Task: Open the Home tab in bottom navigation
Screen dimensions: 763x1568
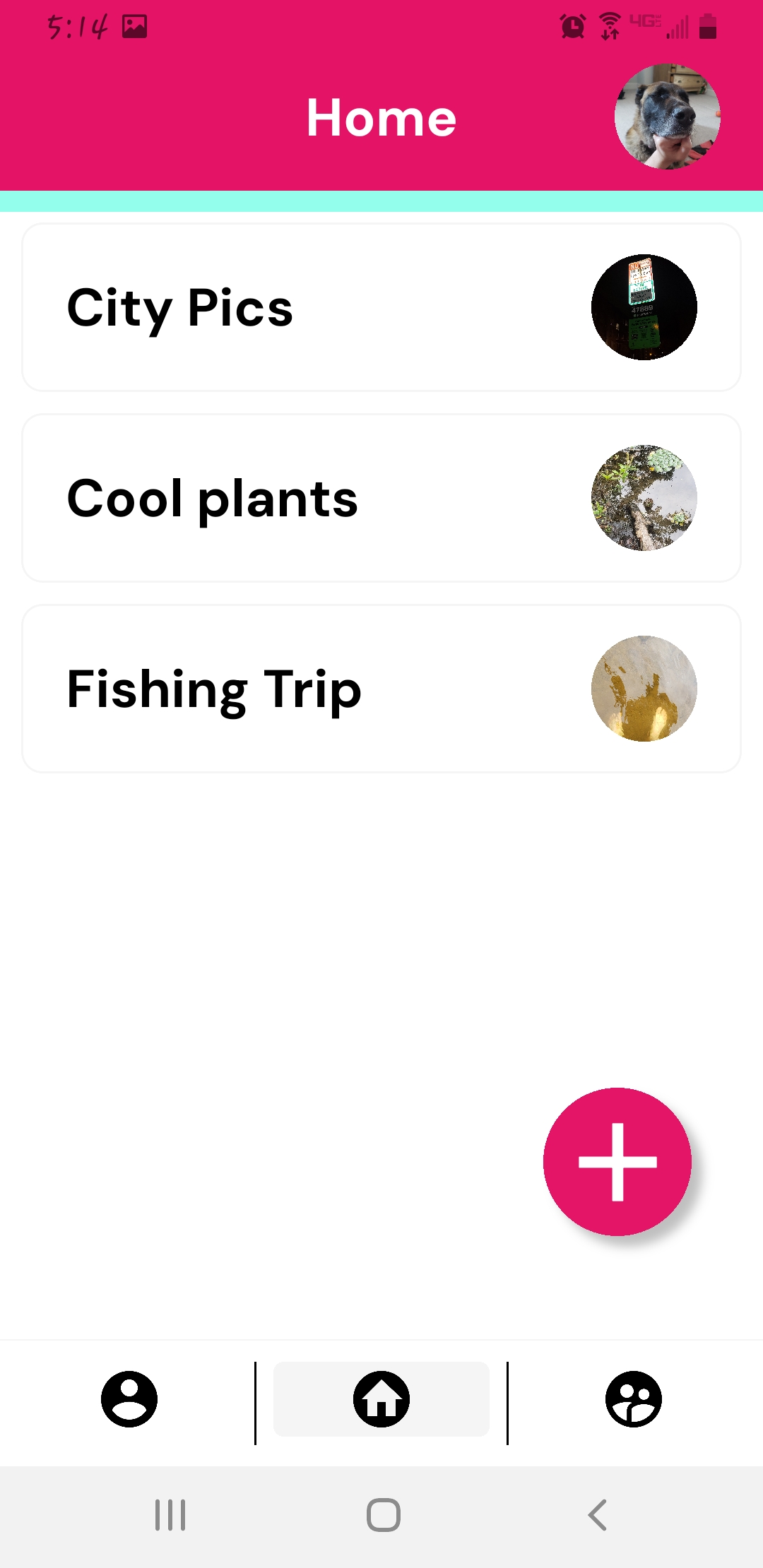Action: point(381,1398)
